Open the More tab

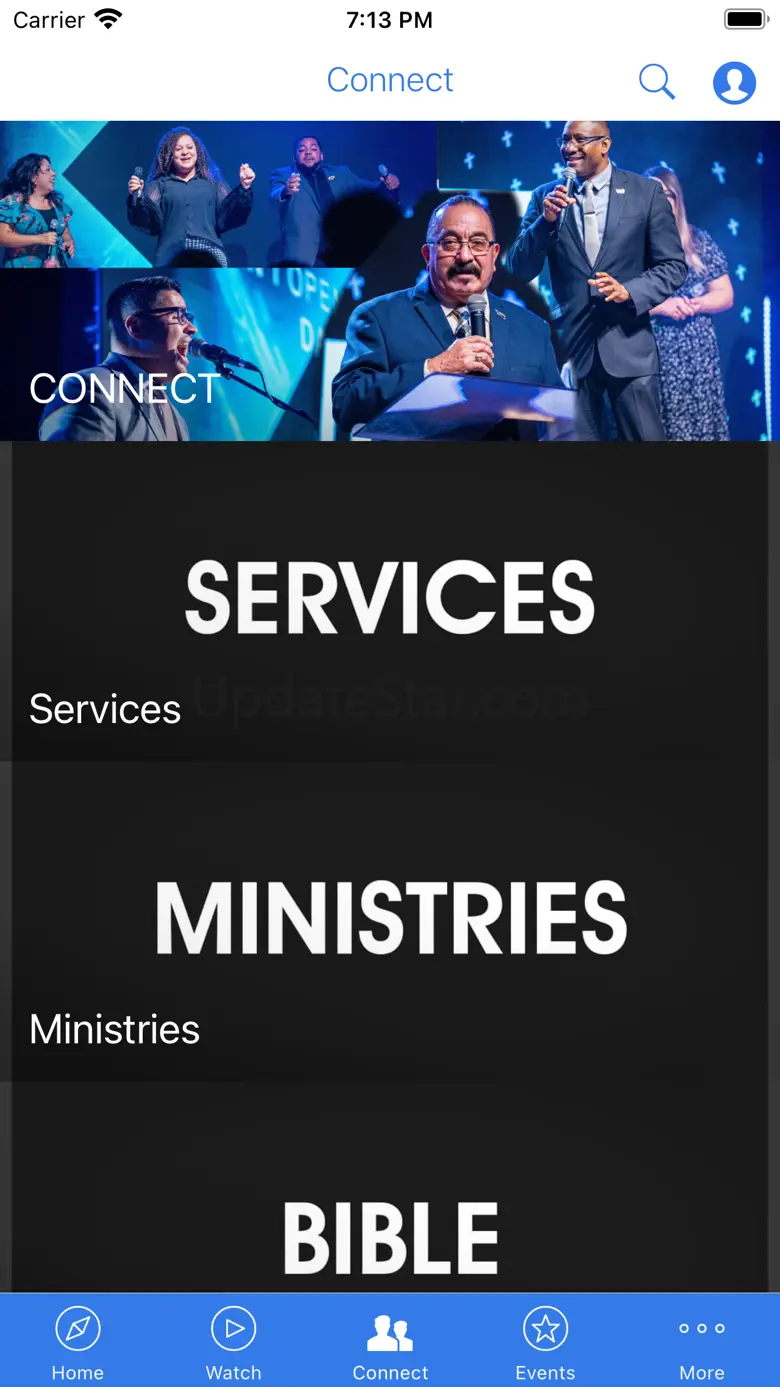pyautogui.click(x=702, y=1341)
